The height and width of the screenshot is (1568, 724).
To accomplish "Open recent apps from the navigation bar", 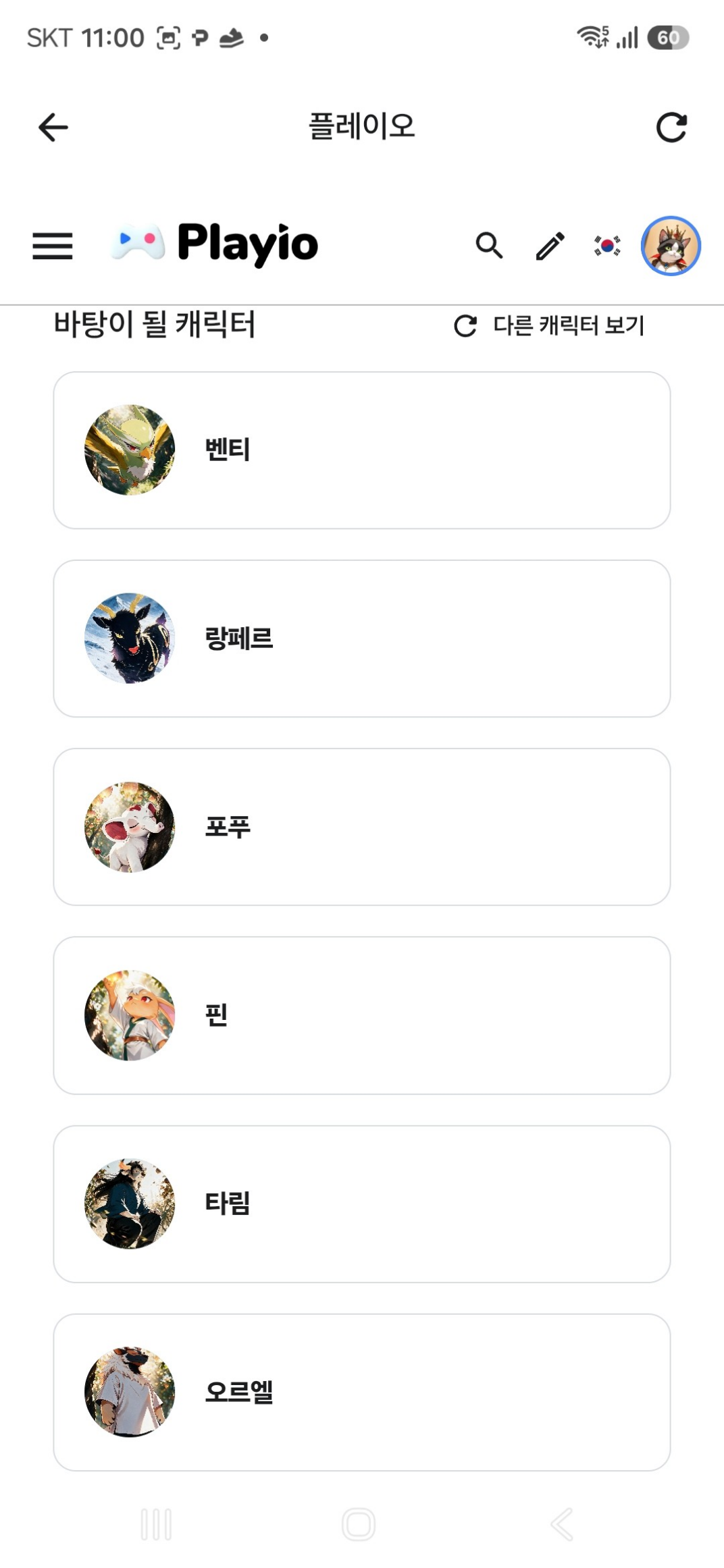I will (x=156, y=1524).
